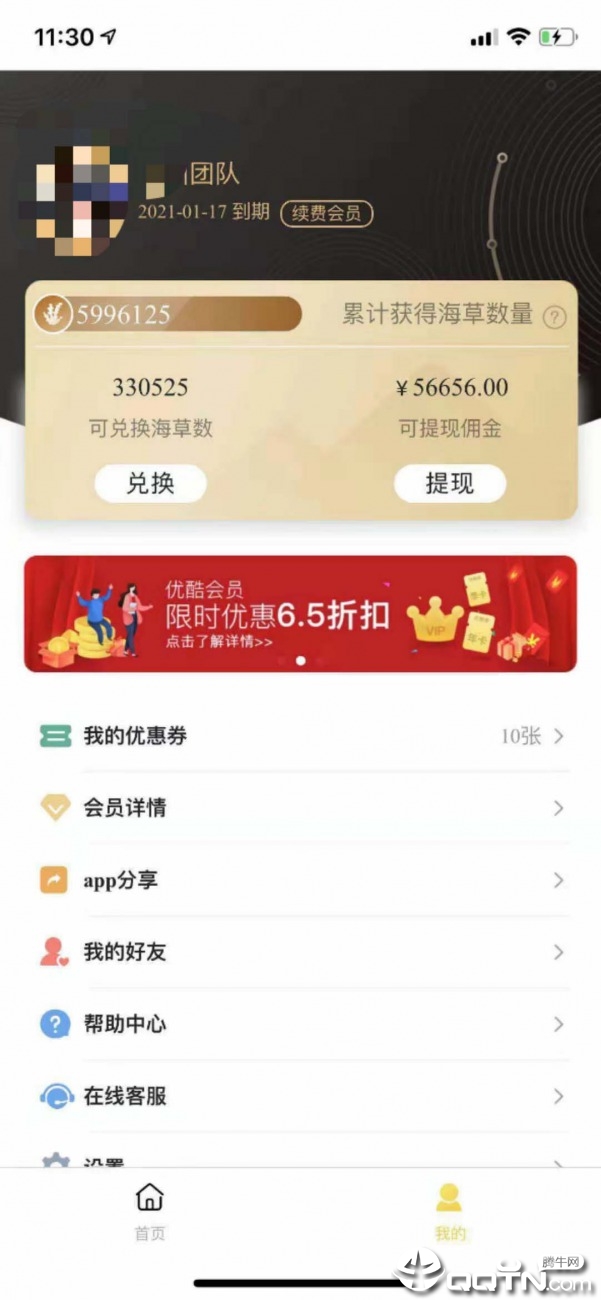Screen dimensions: 601x1300
Task: Open the 优酷会员 6.5折扣 banner
Action: click(x=300, y=614)
